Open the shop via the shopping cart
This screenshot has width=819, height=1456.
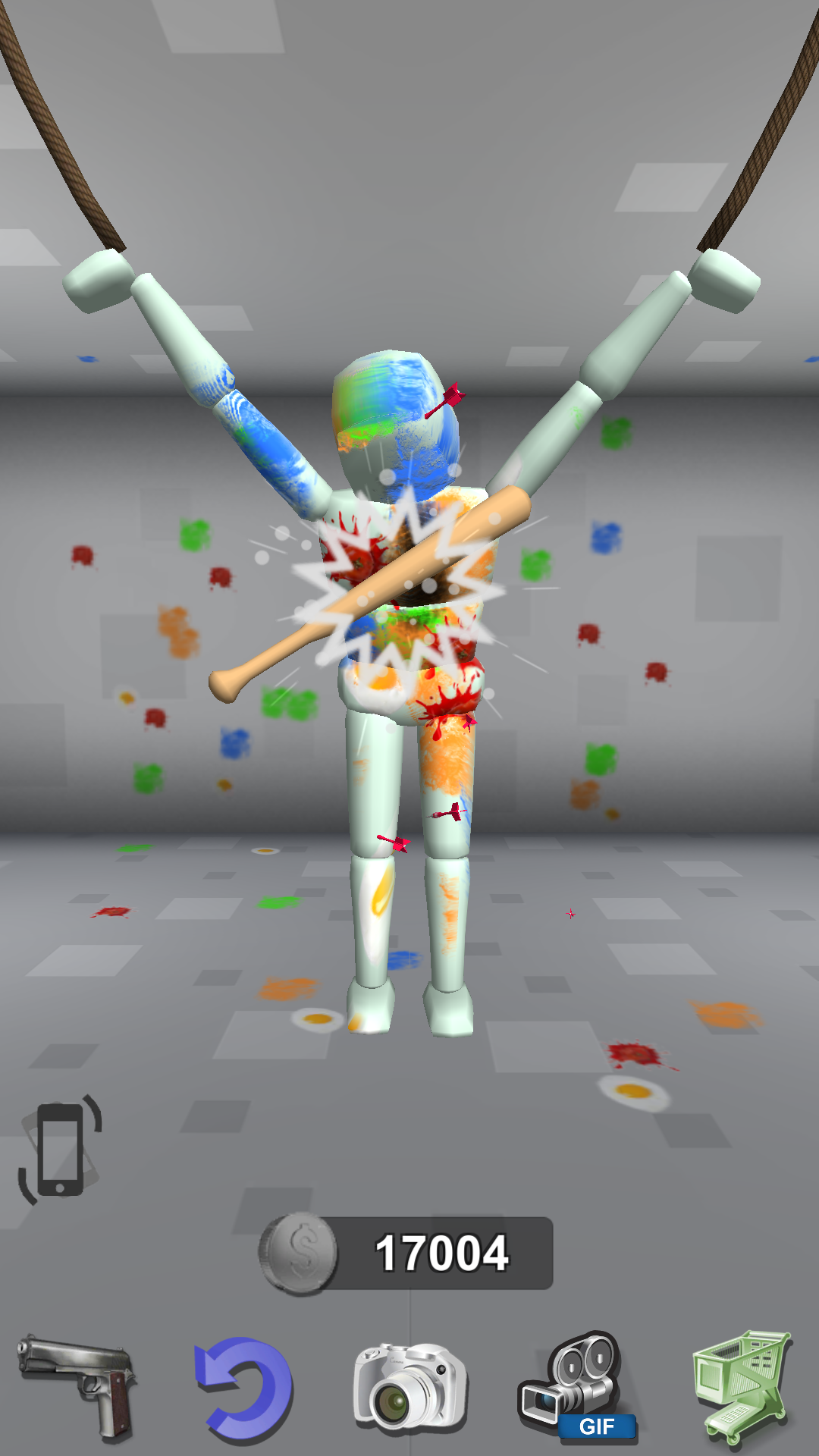(x=742, y=1387)
